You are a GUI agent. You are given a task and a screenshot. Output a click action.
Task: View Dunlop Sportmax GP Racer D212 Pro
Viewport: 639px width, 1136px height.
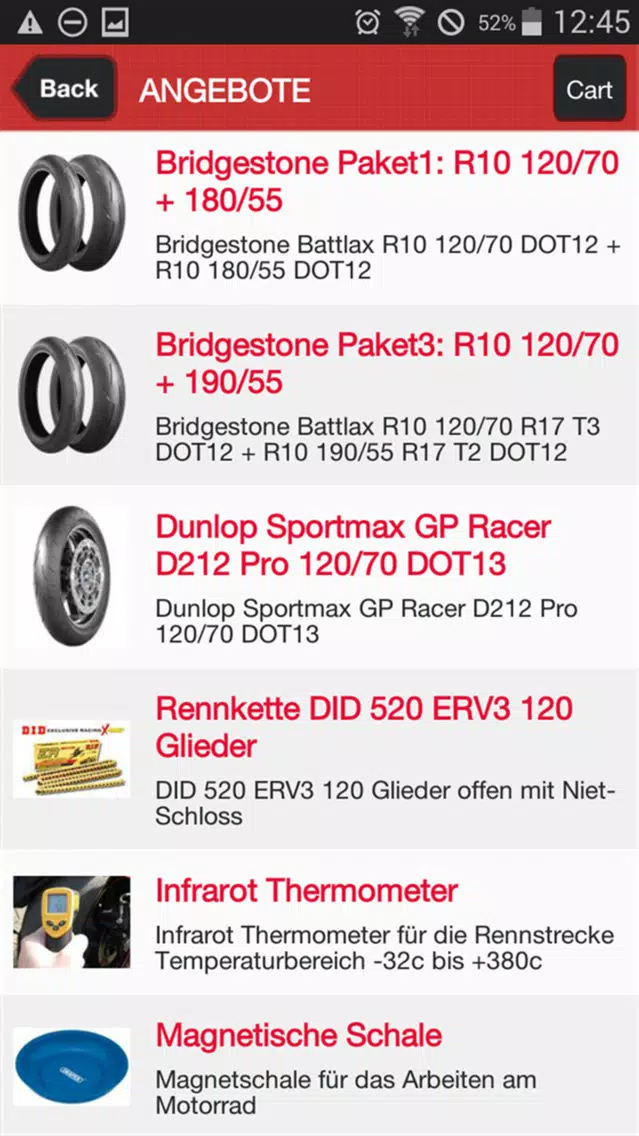320,577
